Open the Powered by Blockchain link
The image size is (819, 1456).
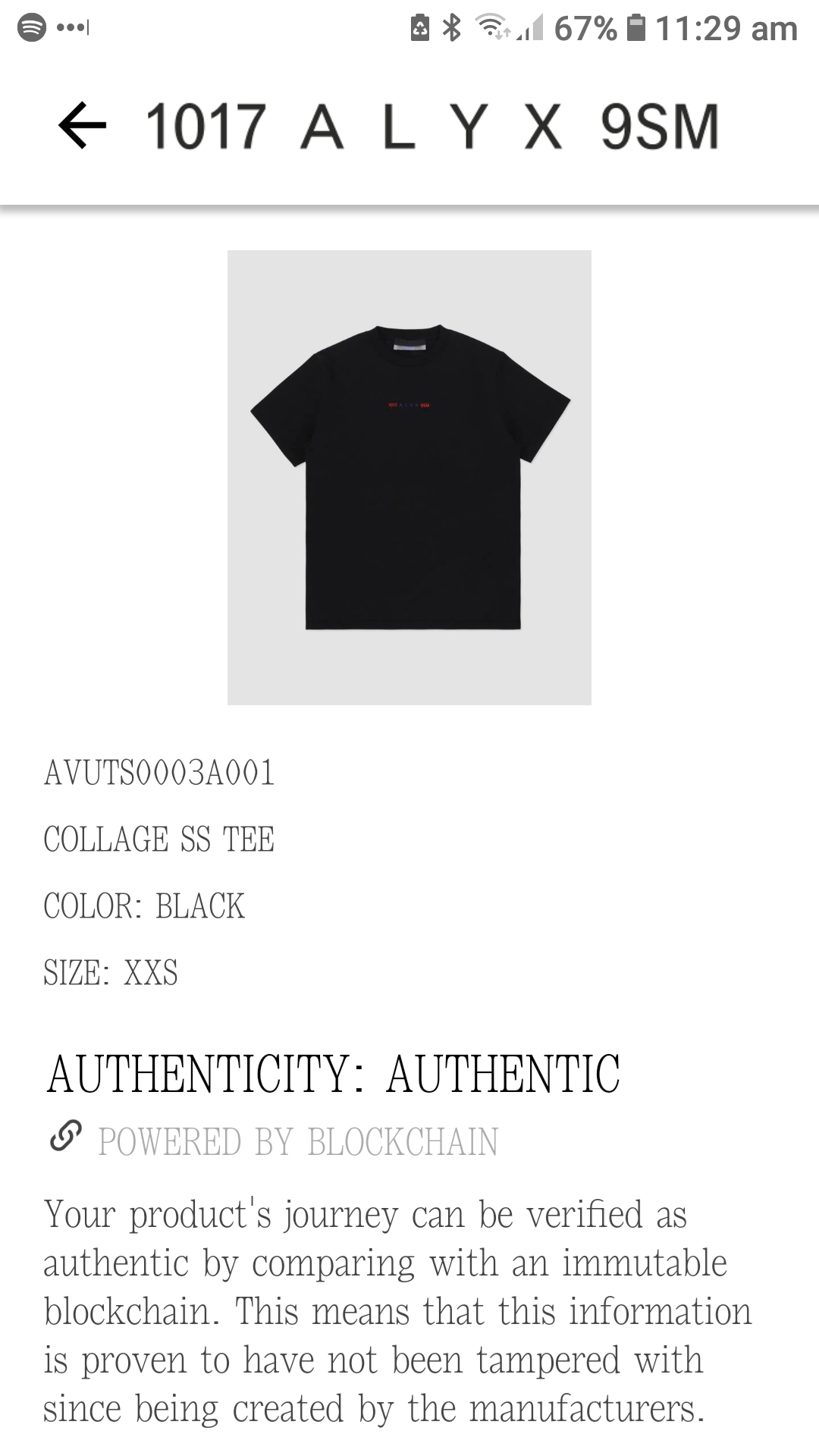point(297,1141)
